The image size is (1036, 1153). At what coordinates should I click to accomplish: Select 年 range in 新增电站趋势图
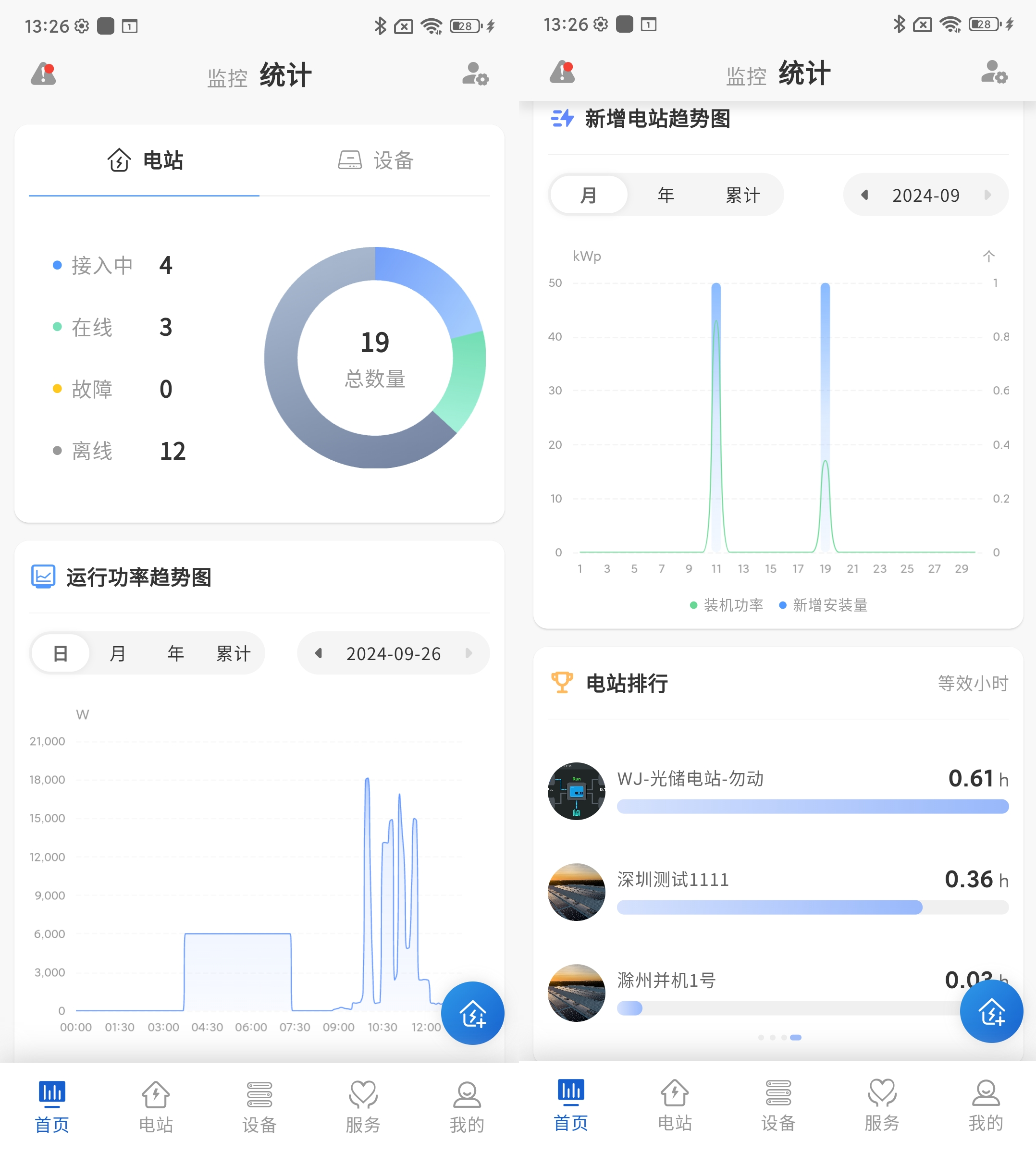(666, 195)
